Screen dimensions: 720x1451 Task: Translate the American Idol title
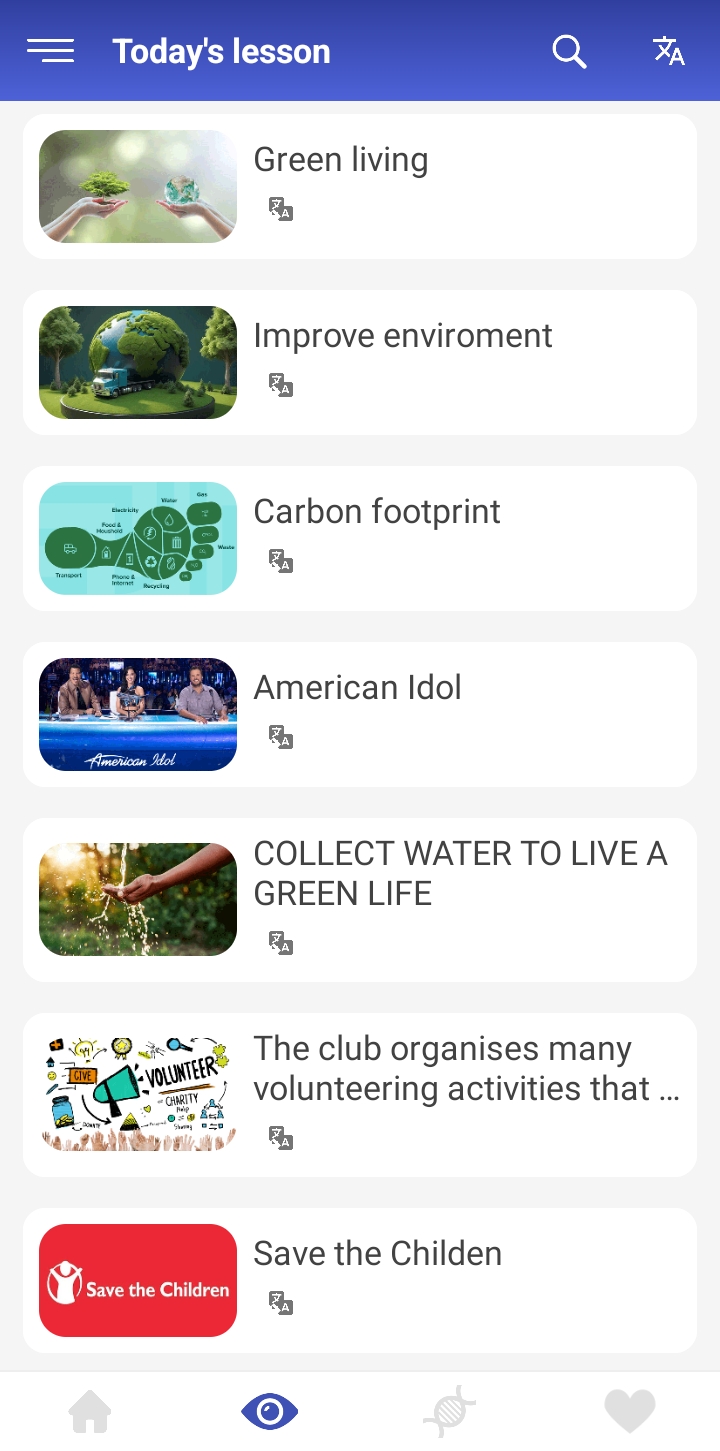pos(280,737)
